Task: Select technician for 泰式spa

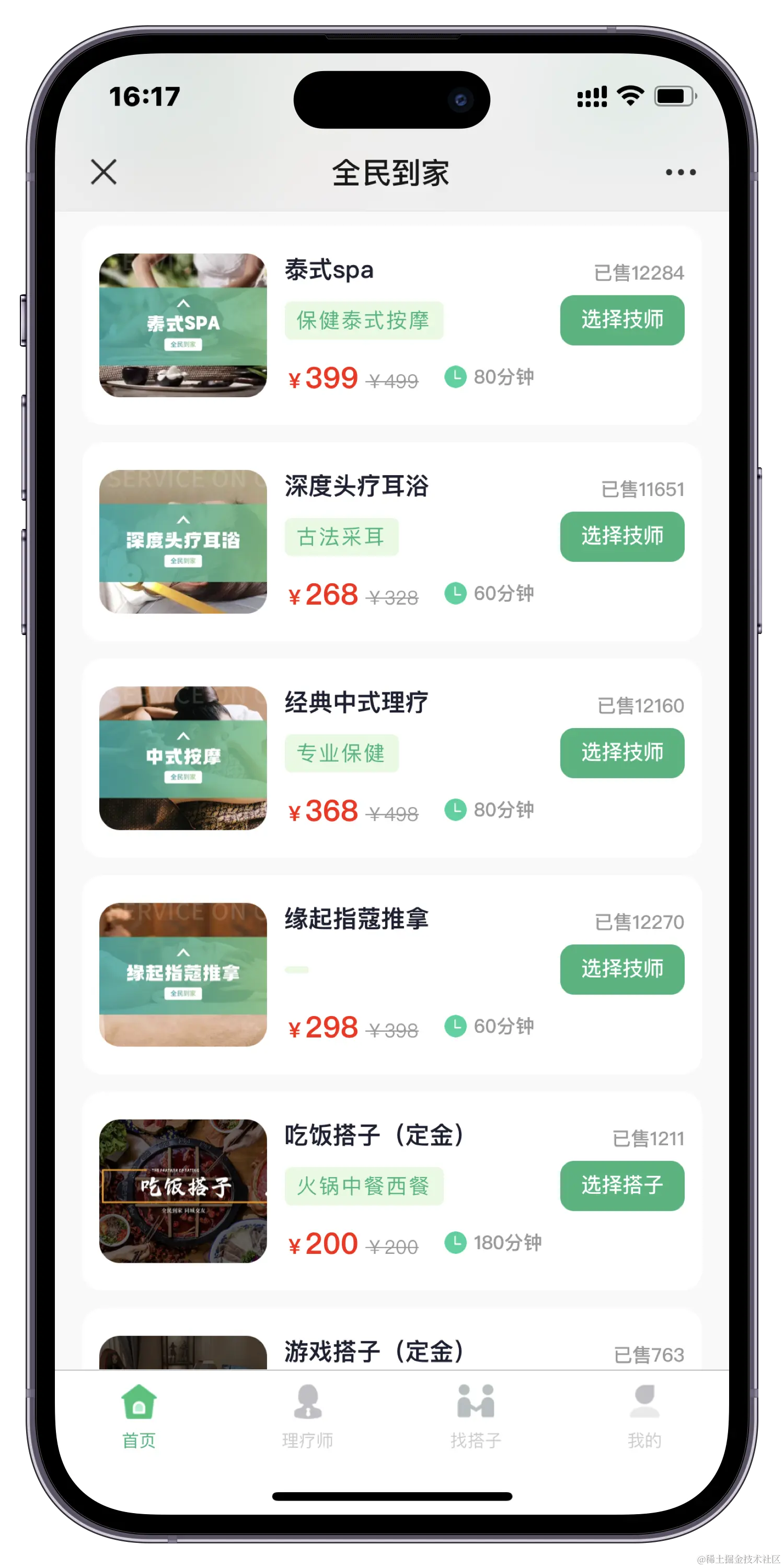Action: [x=621, y=320]
